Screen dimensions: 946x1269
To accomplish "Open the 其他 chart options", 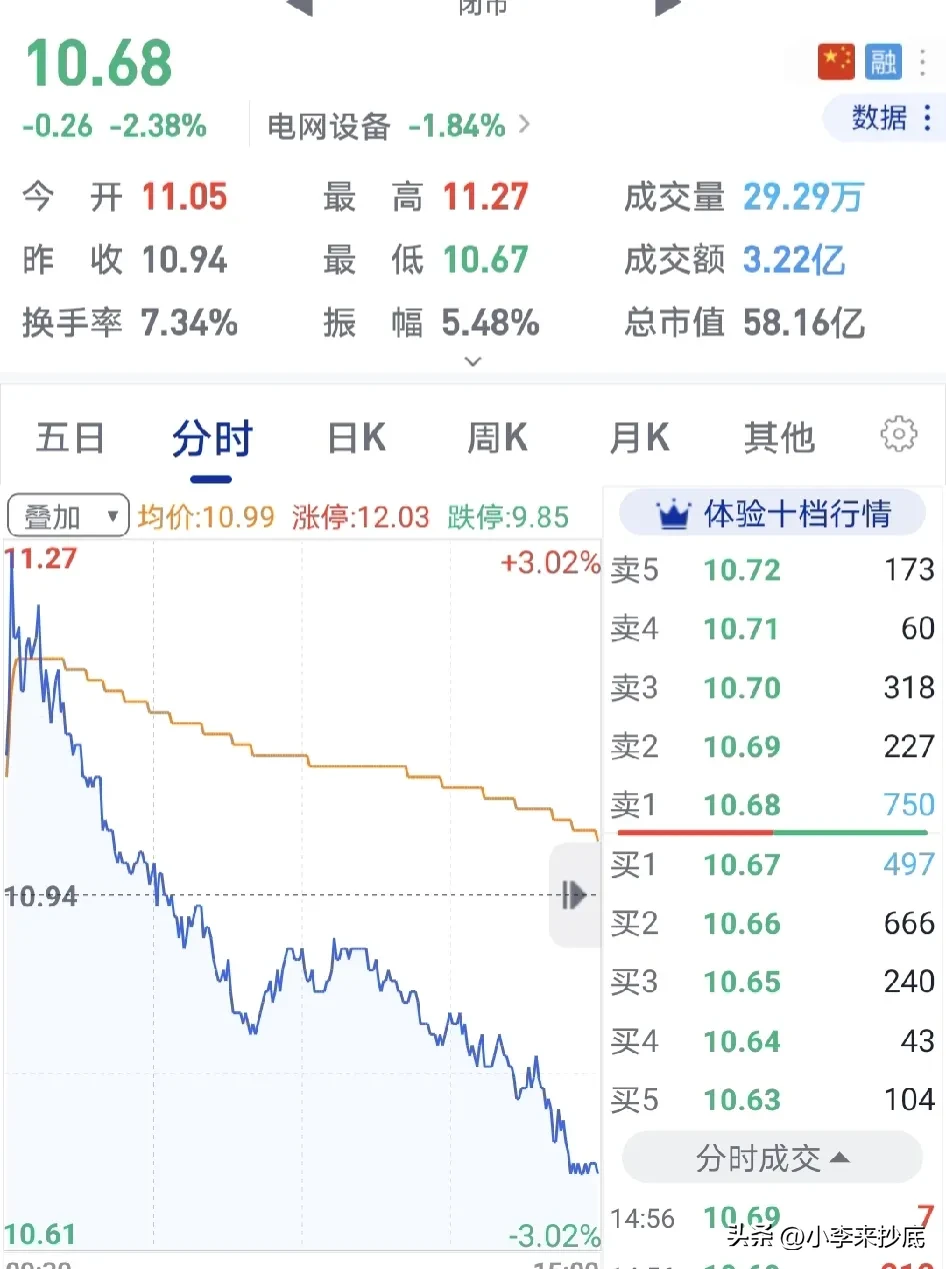I will (x=779, y=437).
